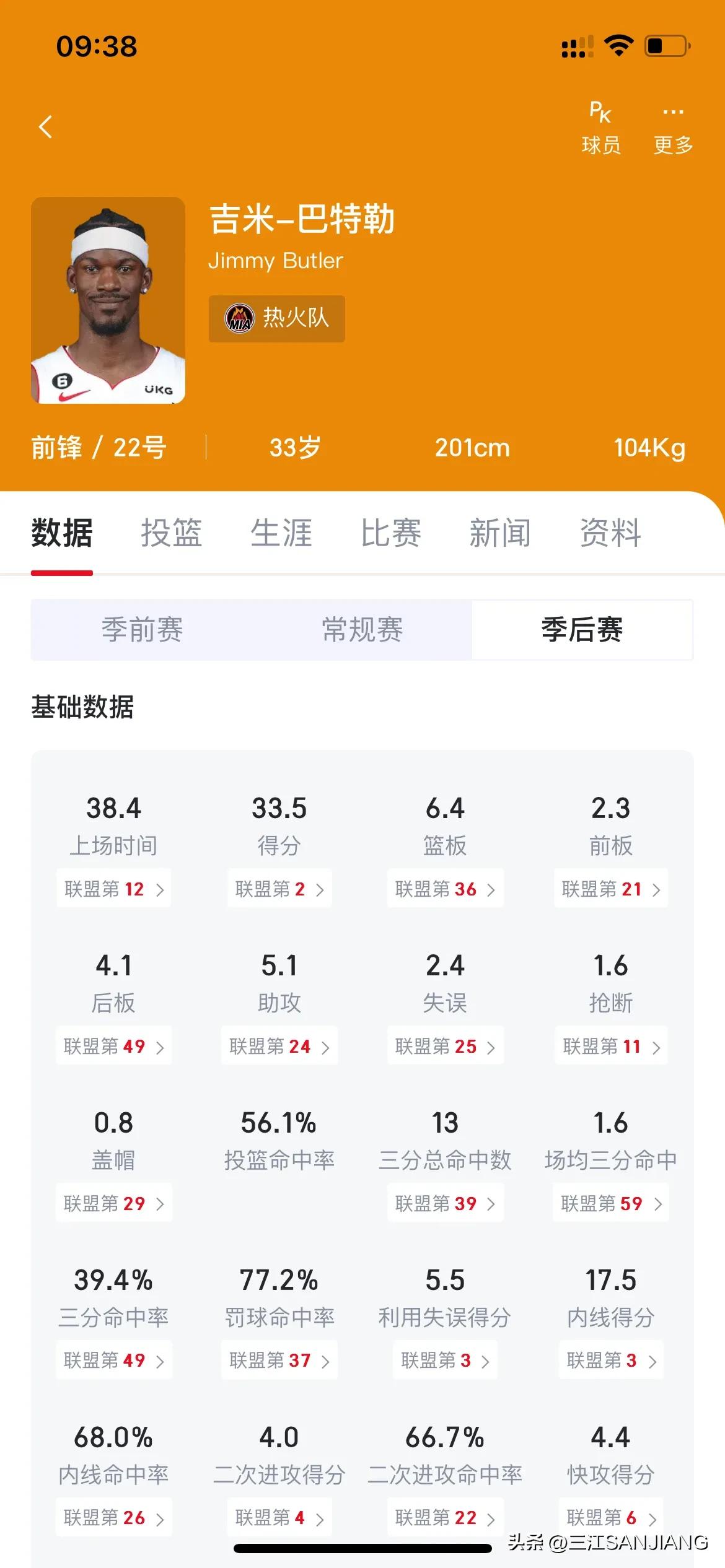View 篮板 league ranking 联盟第36
The image size is (725, 1568).
pos(445,889)
